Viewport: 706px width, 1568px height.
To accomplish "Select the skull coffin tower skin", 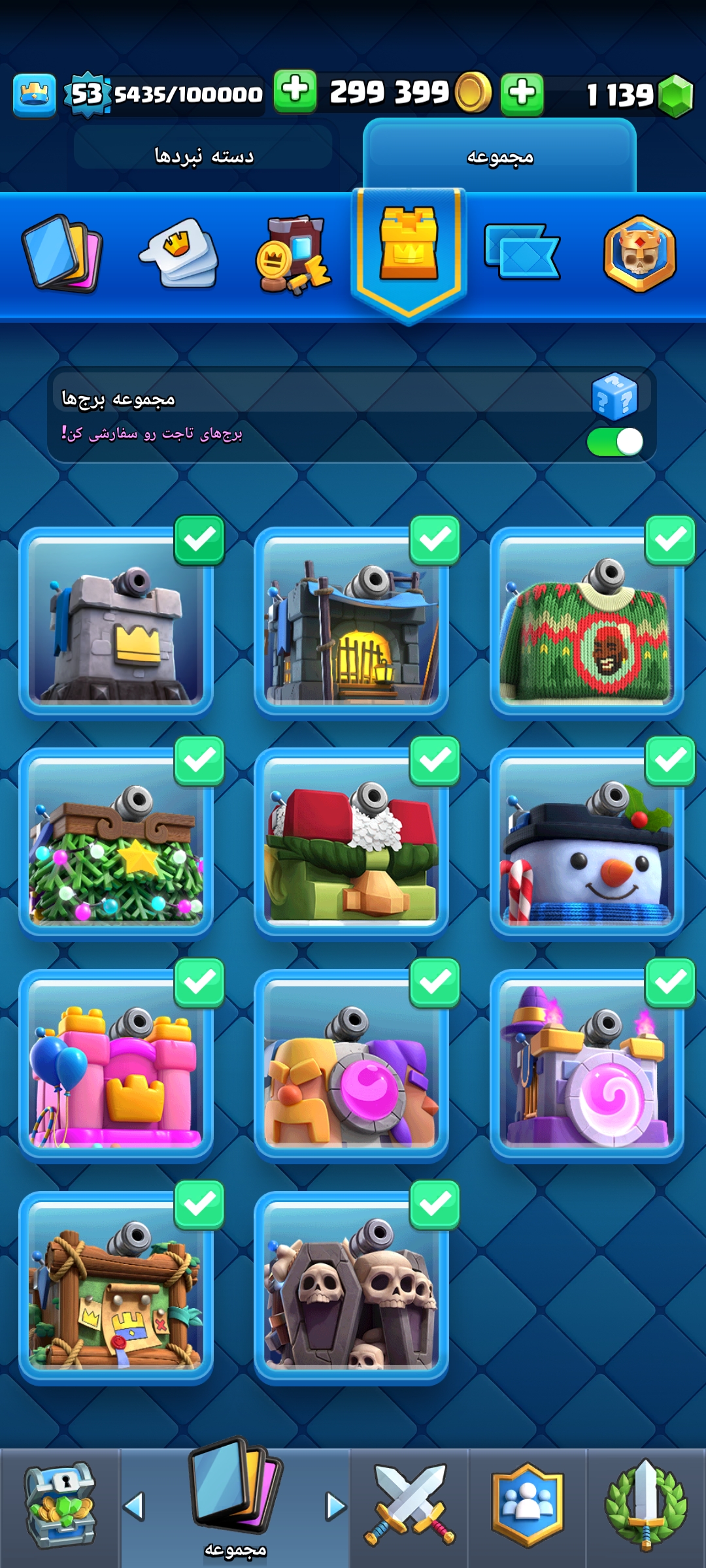I will coord(351,1287).
